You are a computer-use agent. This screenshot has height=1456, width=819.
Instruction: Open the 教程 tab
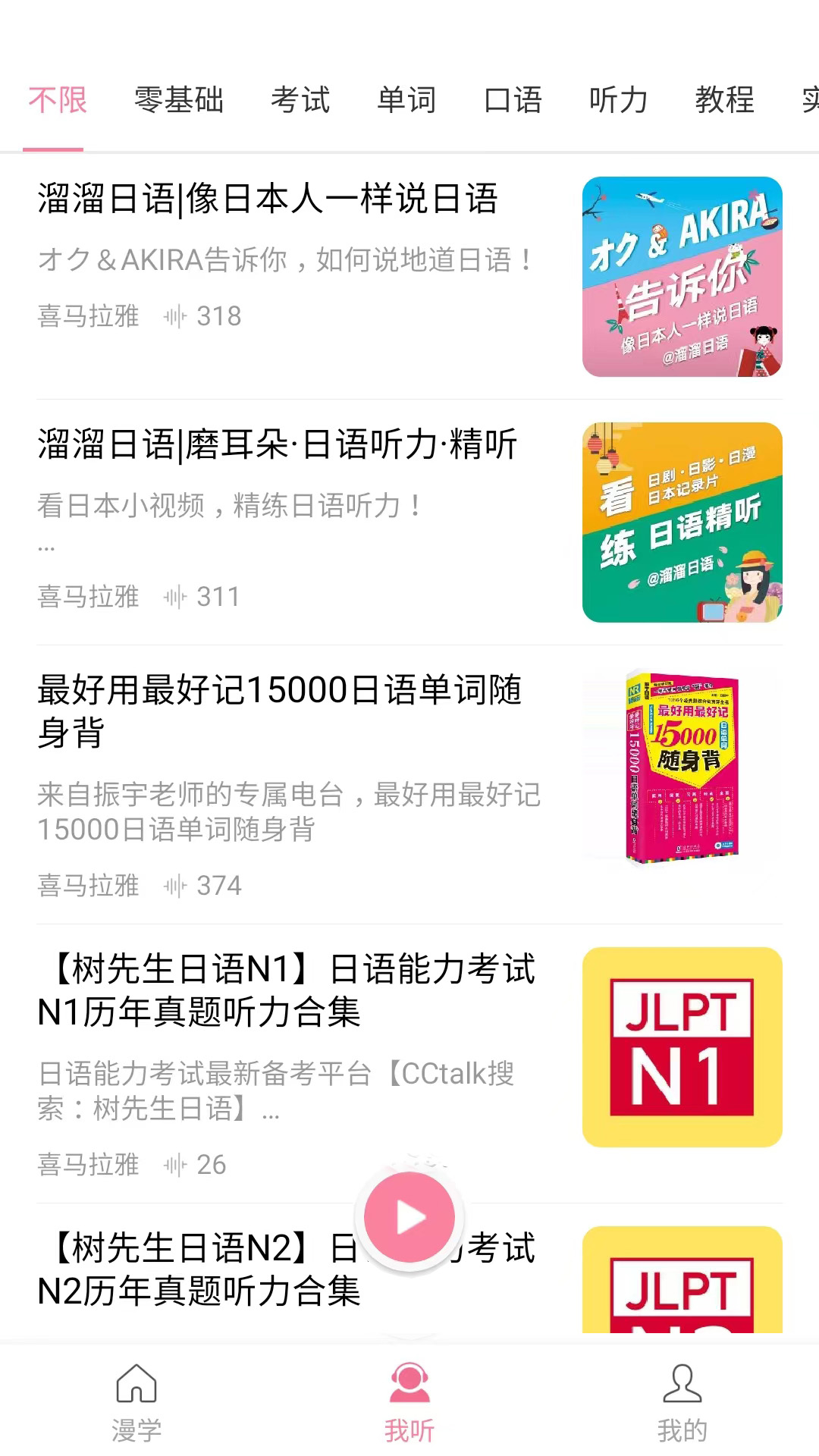[725, 100]
